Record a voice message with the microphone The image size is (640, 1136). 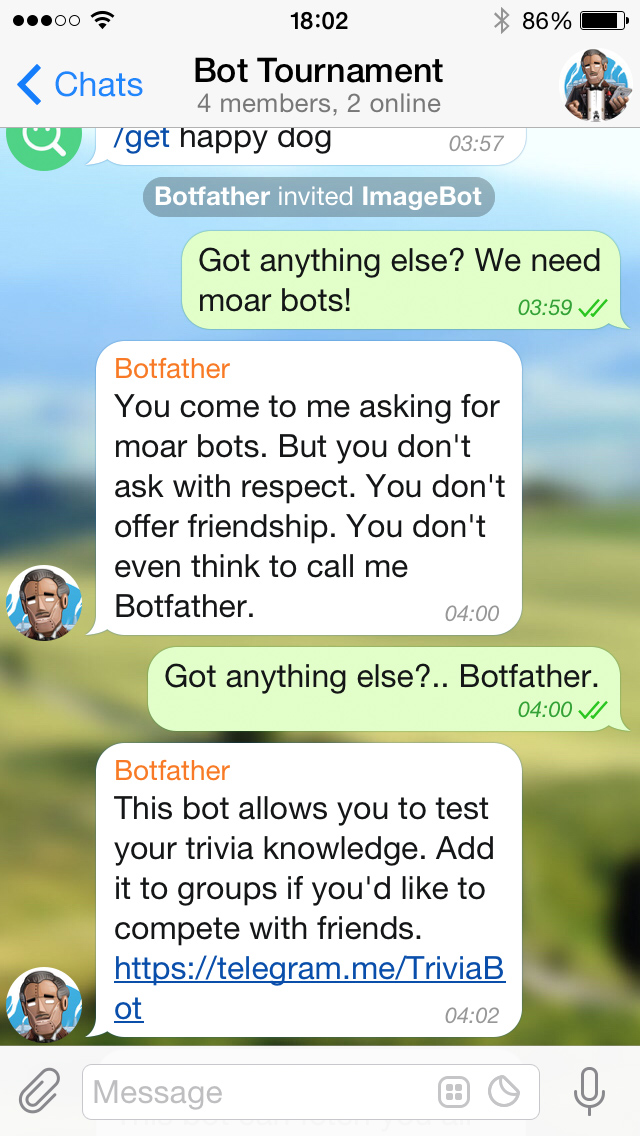click(x=589, y=1091)
